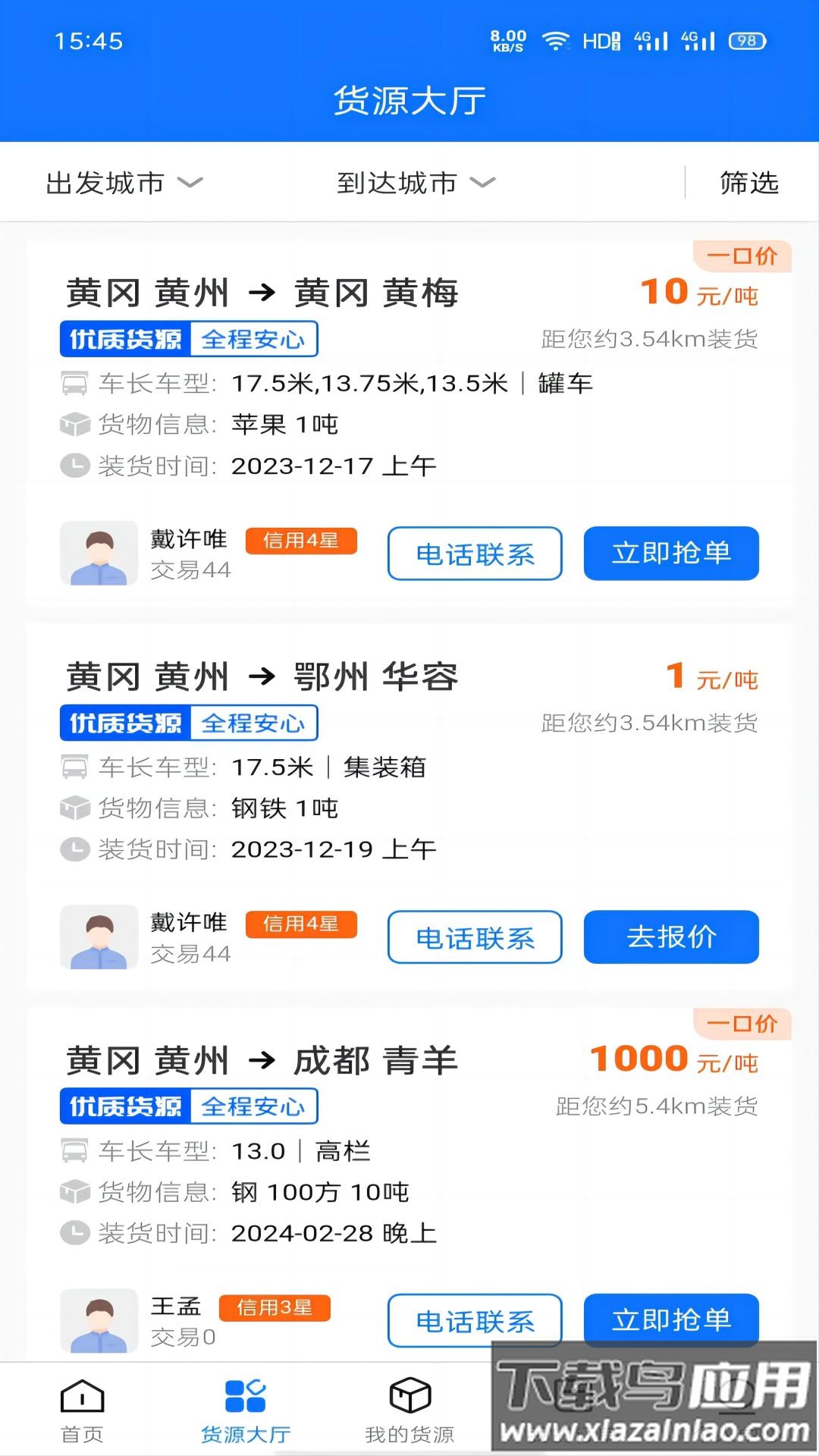819x1456 pixels.
Task: Tap the 信用4星 badge for 戴许唯
Action: pyautogui.click(x=302, y=540)
